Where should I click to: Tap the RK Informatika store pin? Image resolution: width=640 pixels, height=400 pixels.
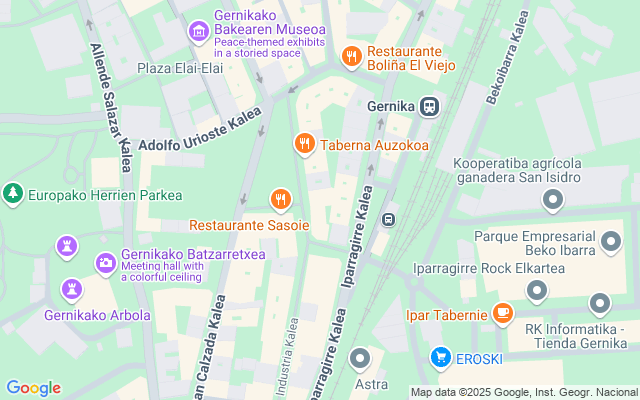coord(600,304)
